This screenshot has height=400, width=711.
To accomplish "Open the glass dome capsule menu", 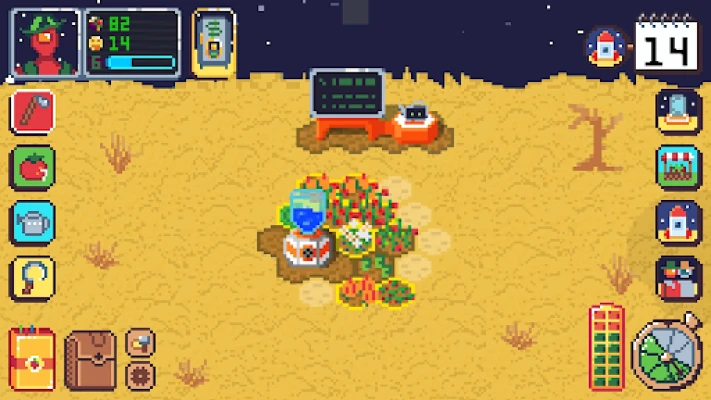I will coord(677,110).
